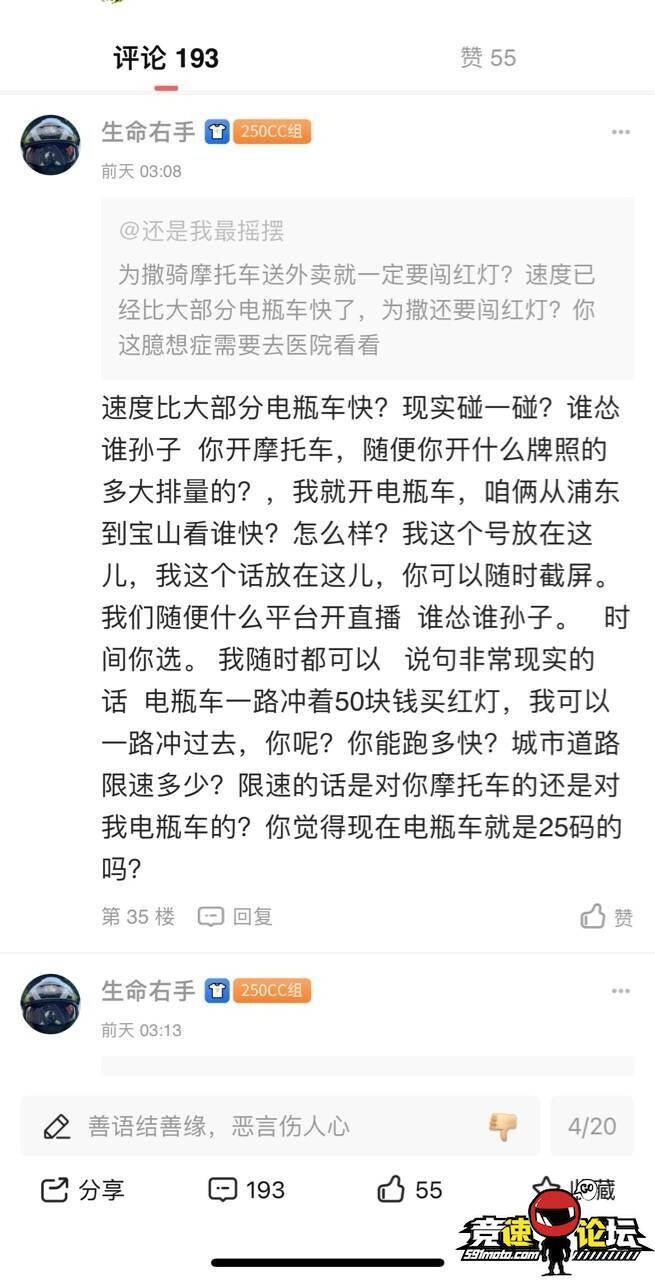Open overflow menu on 03:13 comment
Image resolution: width=655 pixels, height=1280 pixels.
click(621, 991)
